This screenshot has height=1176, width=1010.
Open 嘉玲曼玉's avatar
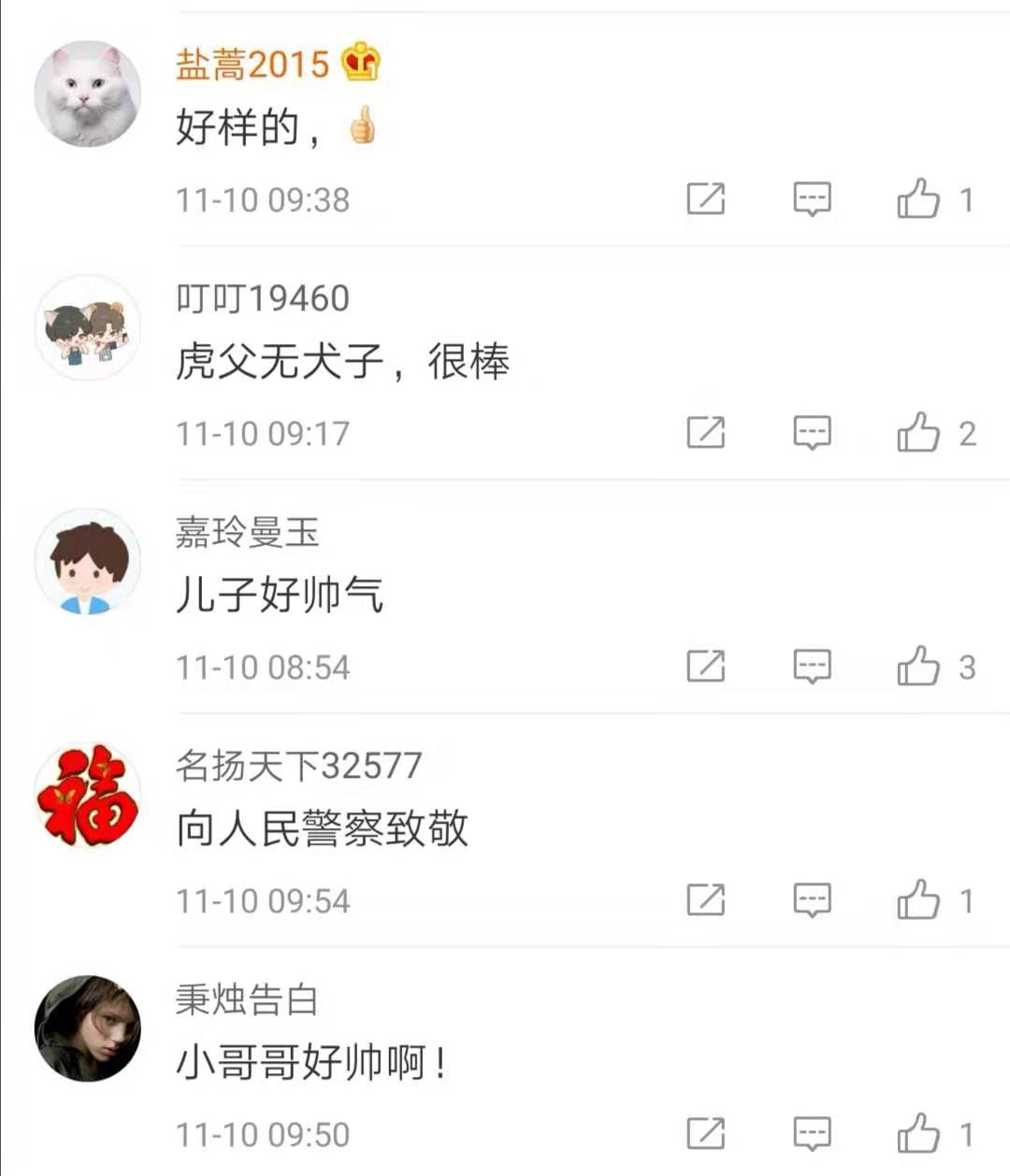(x=88, y=562)
